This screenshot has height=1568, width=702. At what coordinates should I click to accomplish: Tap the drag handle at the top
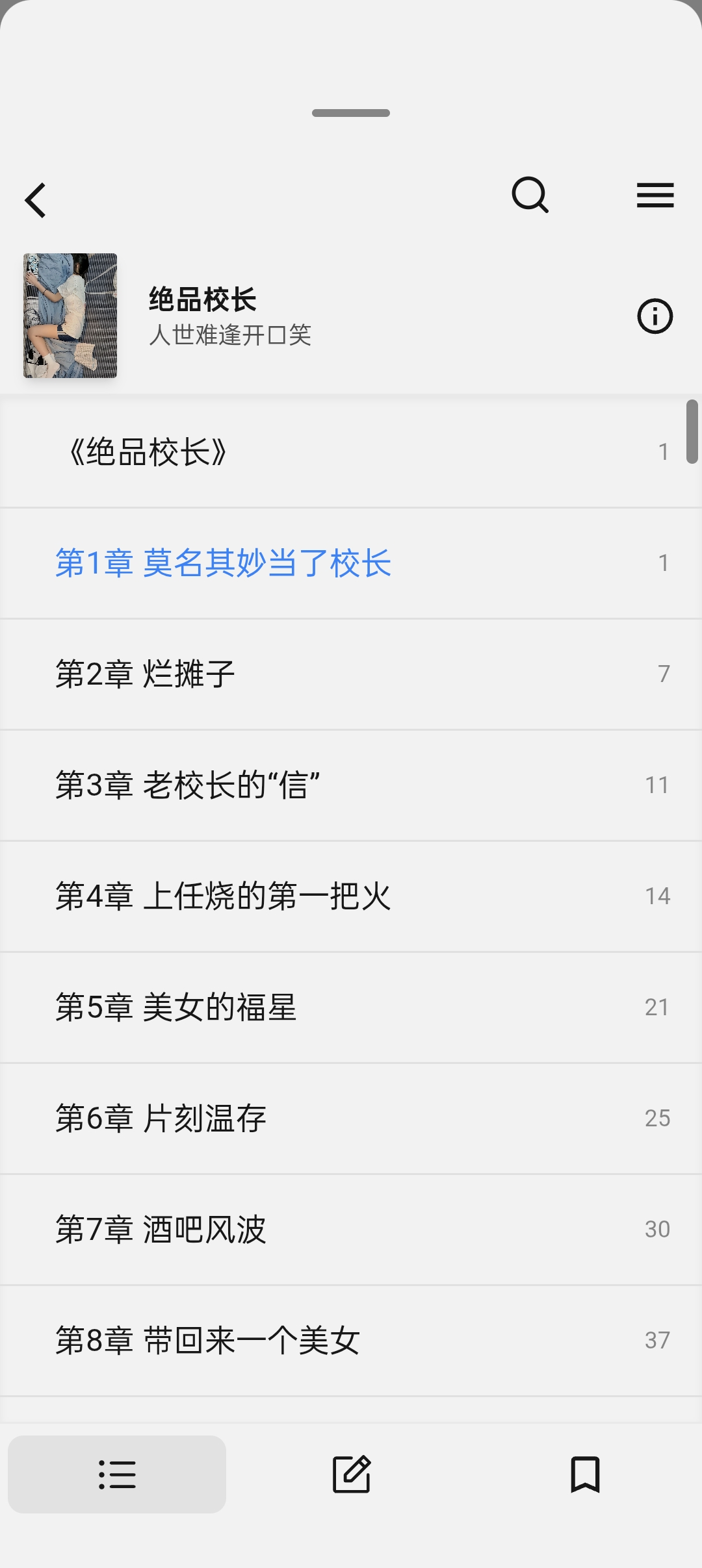click(x=351, y=113)
